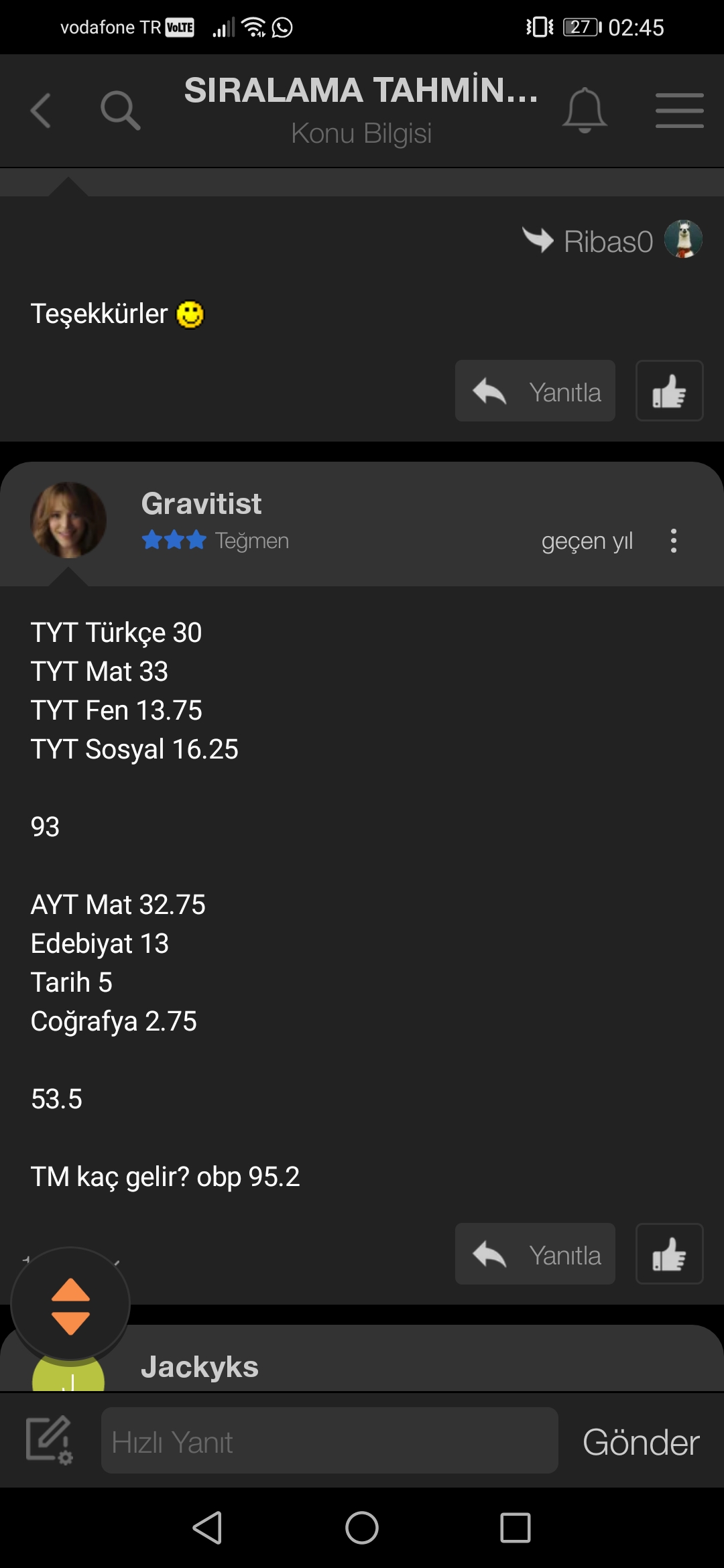The image size is (724, 1568).
Task: Open the three-dot menu on Gravitist's post
Action: [674, 541]
